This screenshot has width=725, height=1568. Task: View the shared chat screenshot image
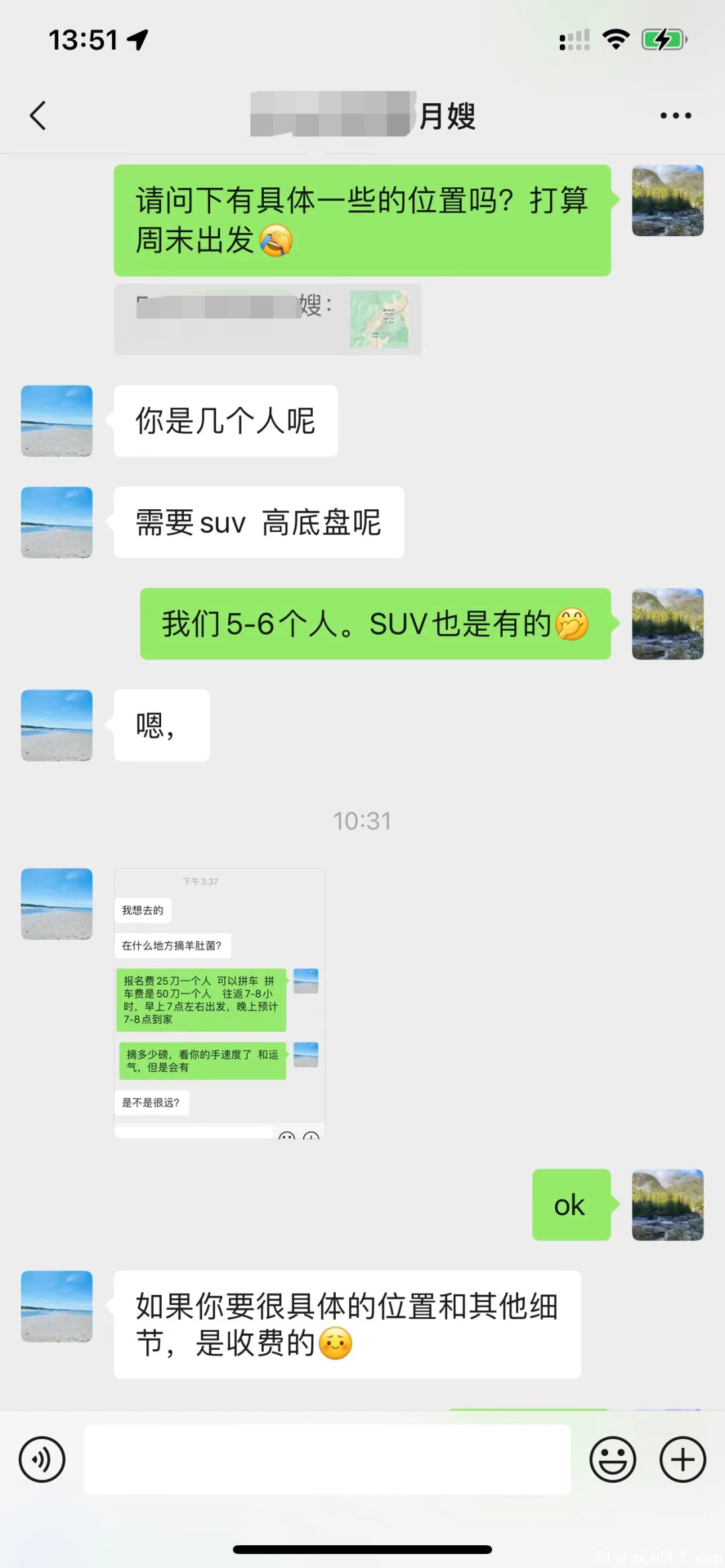[x=220, y=1003]
